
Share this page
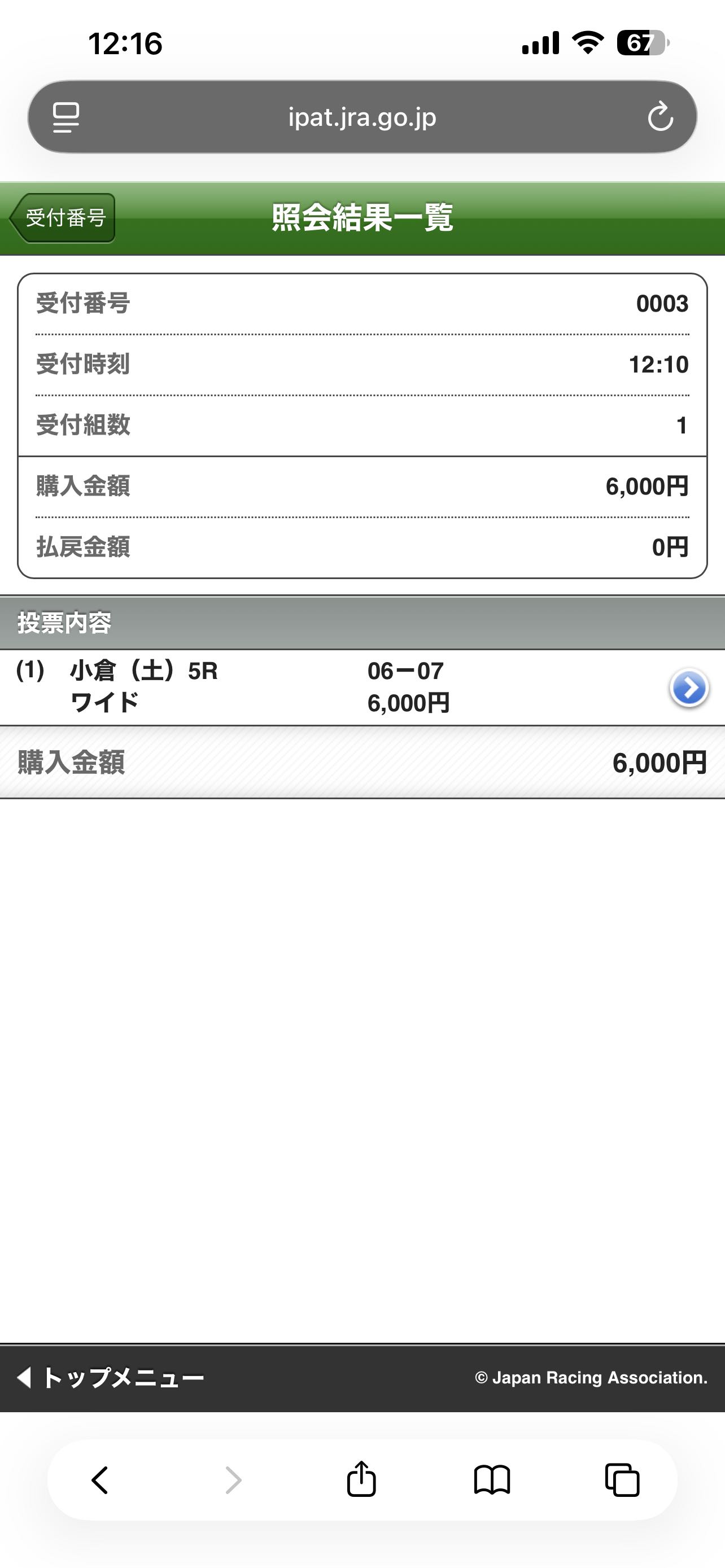tap(361, 1480)
